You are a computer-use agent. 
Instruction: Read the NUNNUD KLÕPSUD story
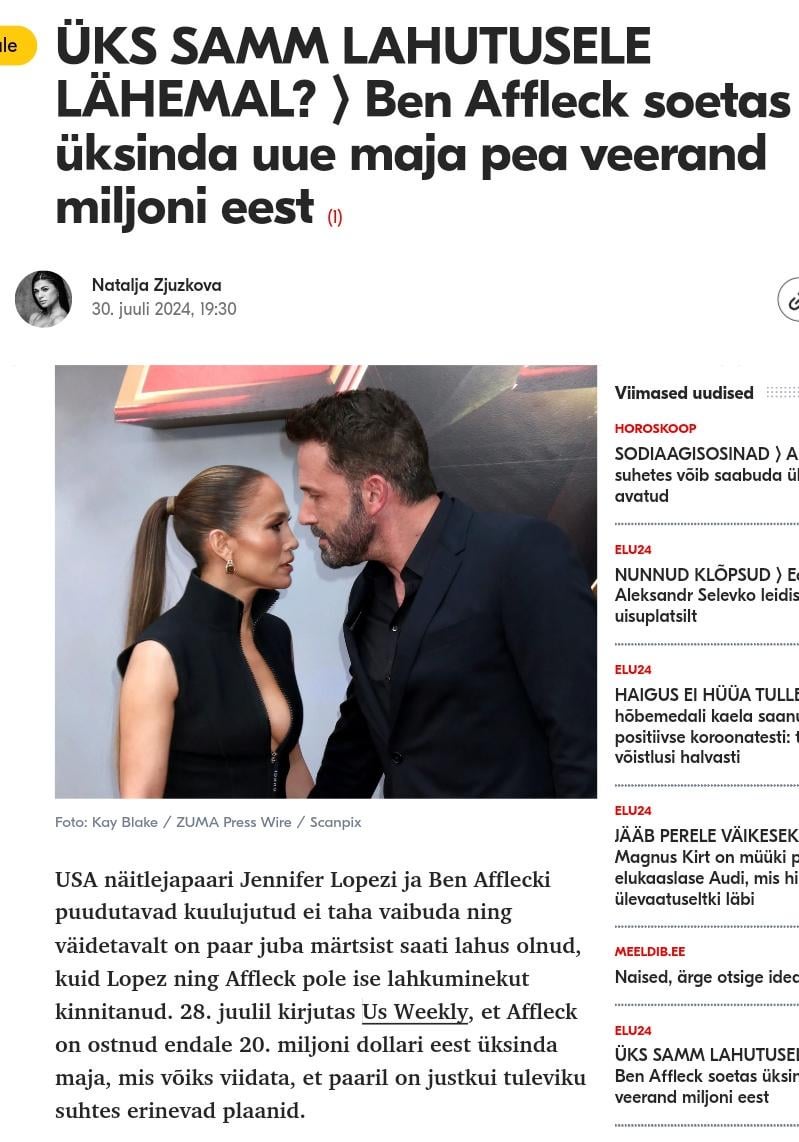click(706, 594)
